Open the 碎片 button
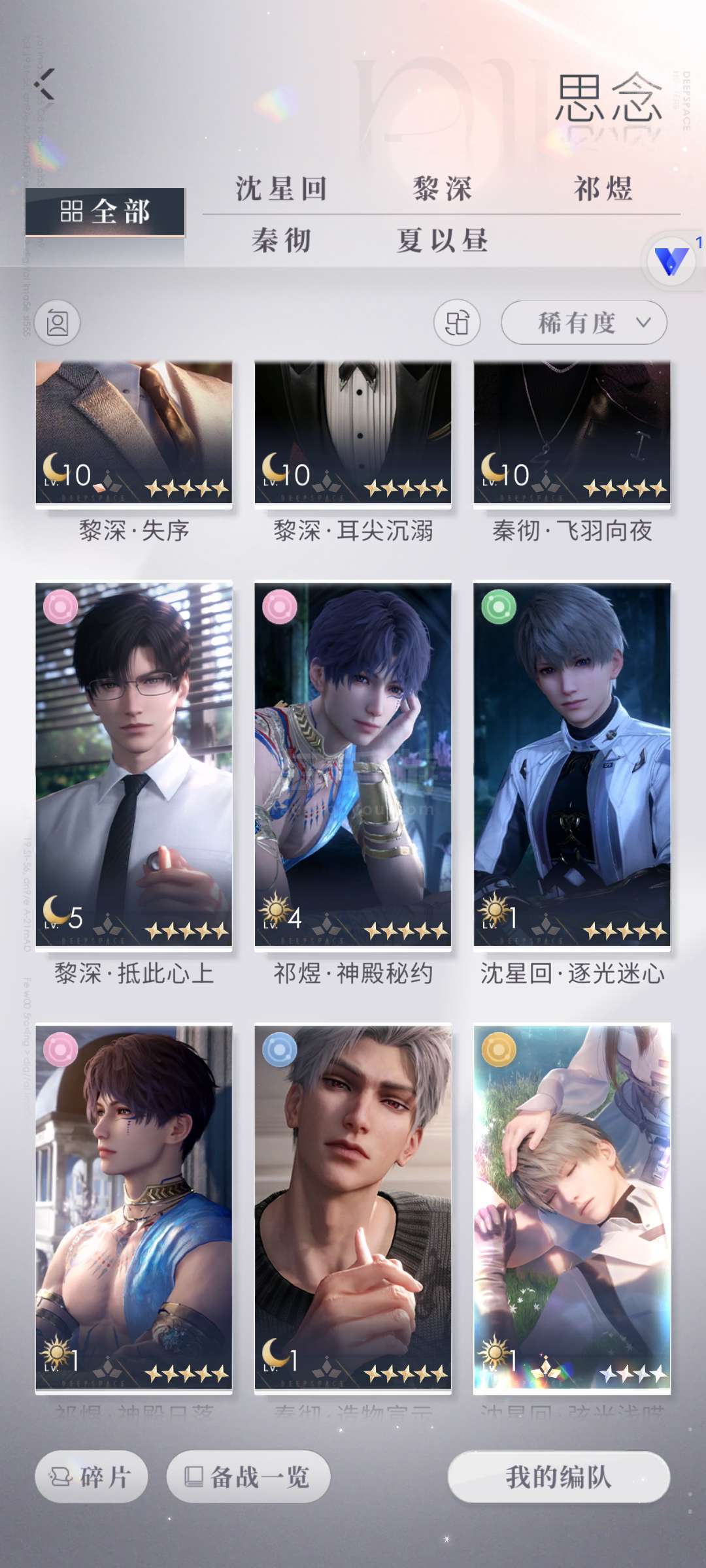706x1568 pixels. [92, 1477]
